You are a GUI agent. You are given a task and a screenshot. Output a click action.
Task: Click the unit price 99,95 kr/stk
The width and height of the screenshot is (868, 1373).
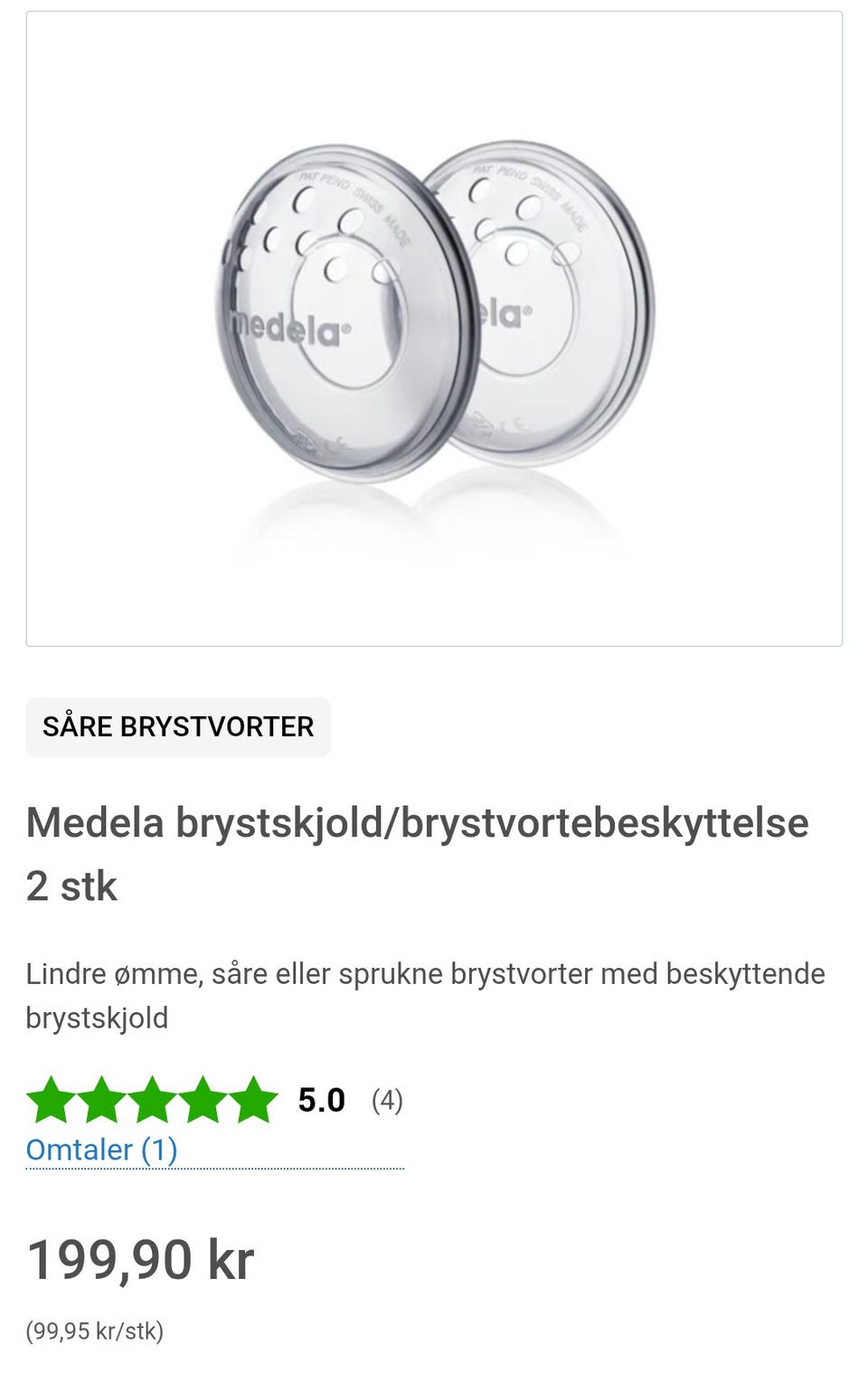click(94, 1330)
